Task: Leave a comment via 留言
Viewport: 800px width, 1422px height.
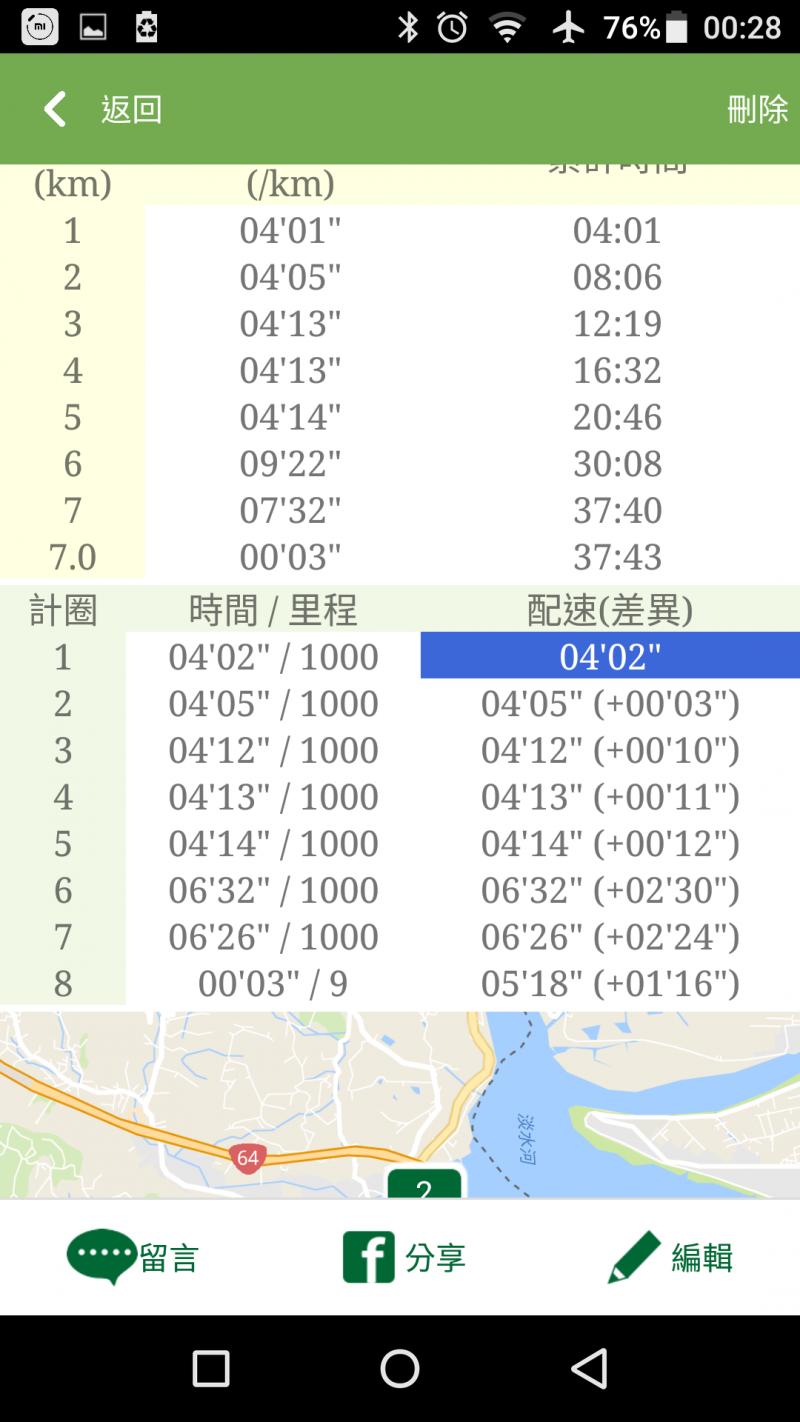Action: coord(133,1257)
